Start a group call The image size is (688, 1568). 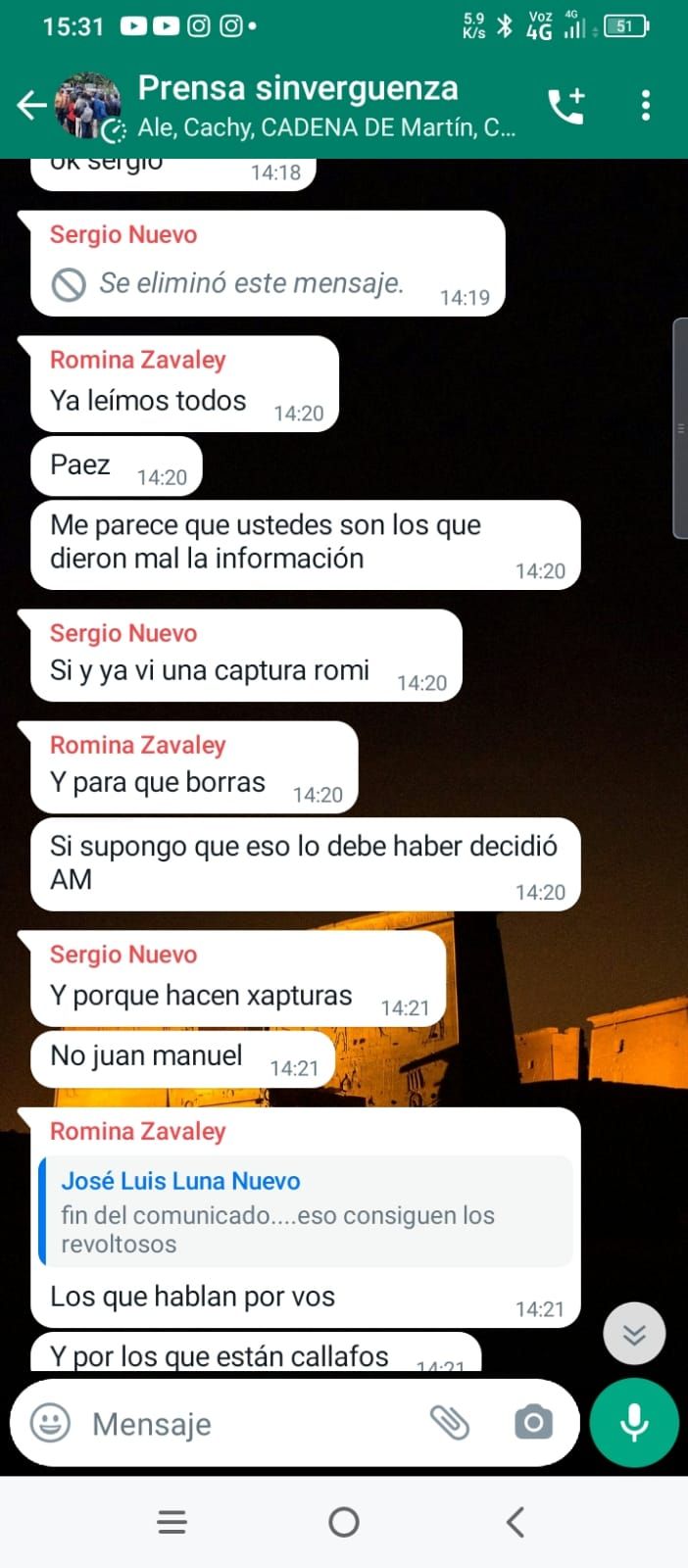click(x=566, y=105)
